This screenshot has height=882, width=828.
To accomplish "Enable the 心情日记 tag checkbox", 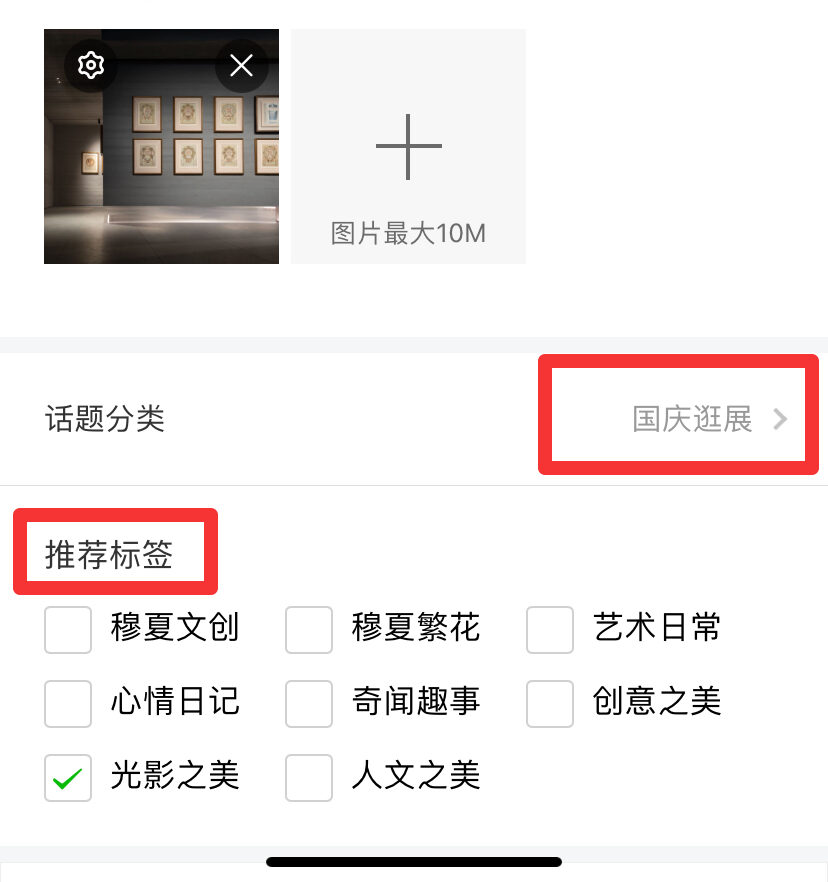I will [x=68, y=703].
